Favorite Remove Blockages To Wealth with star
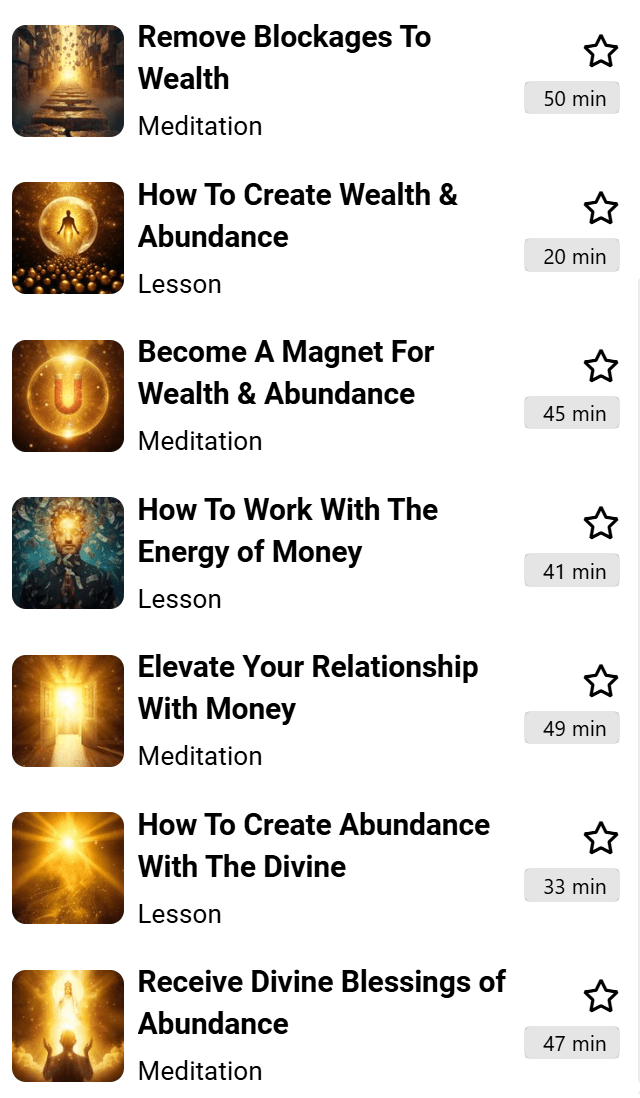Screen dimensions: 640x1098 pyautogui.click(x=600, y=51)
